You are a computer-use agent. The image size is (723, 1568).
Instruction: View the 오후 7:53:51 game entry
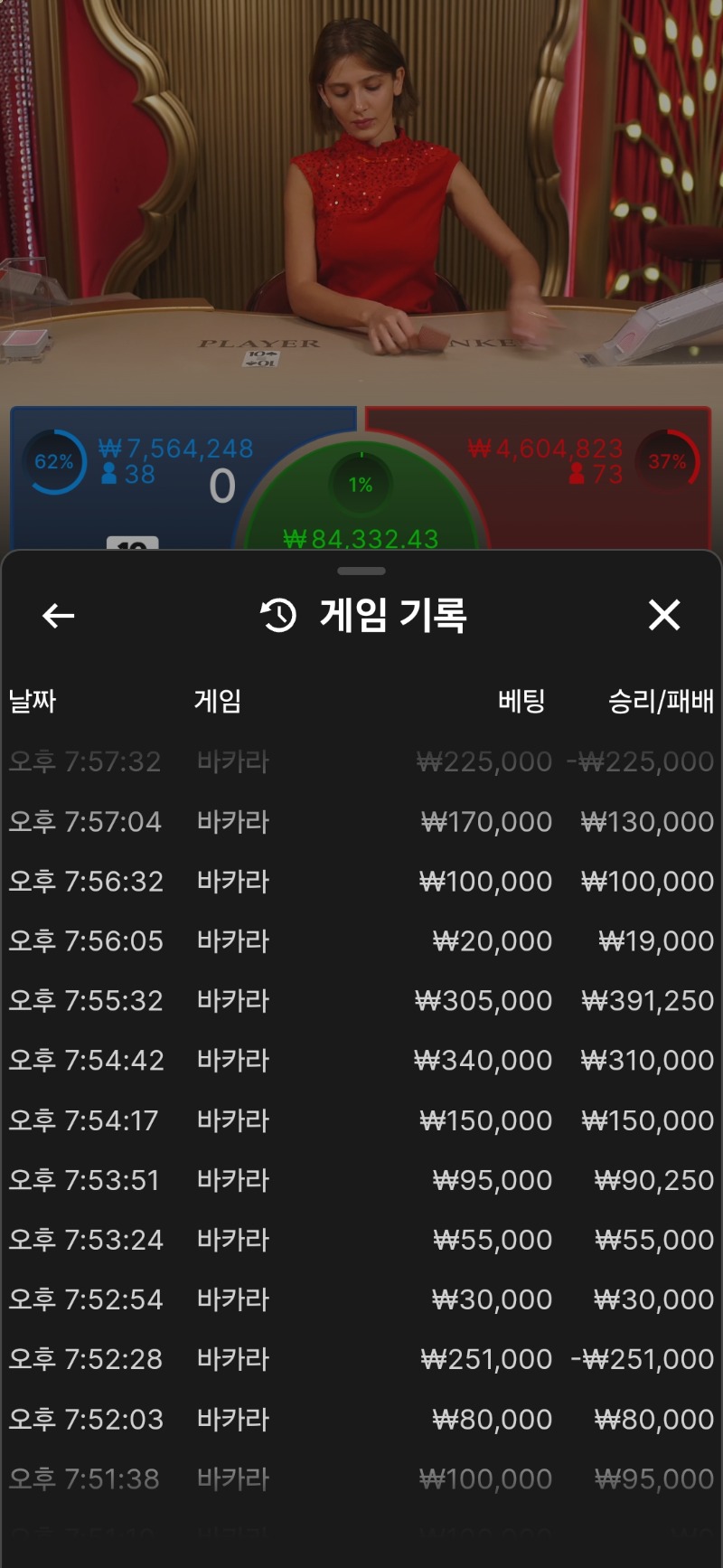[361, 1180]
